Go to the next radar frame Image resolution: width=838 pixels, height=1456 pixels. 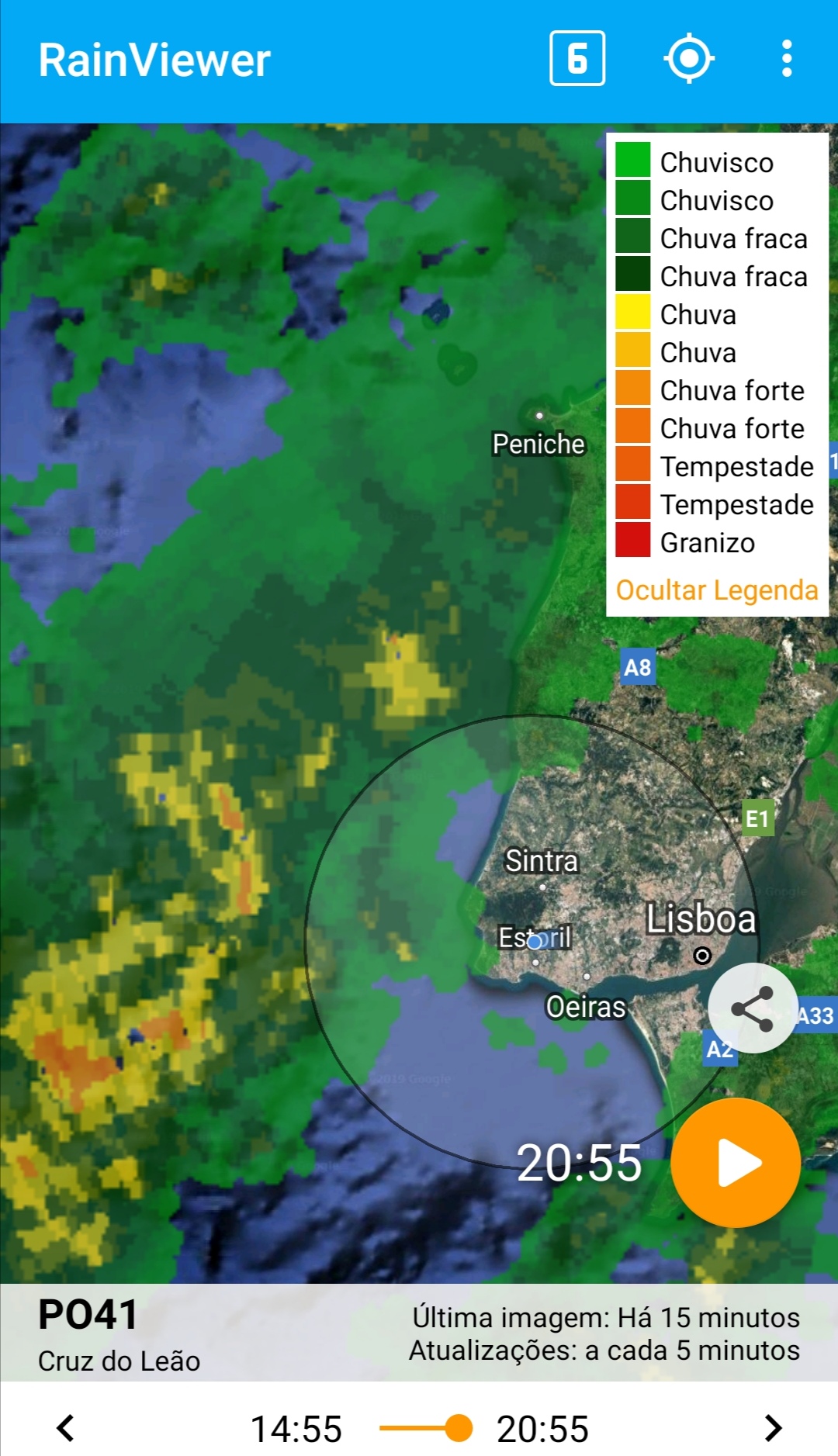(x=773, y=1428)
